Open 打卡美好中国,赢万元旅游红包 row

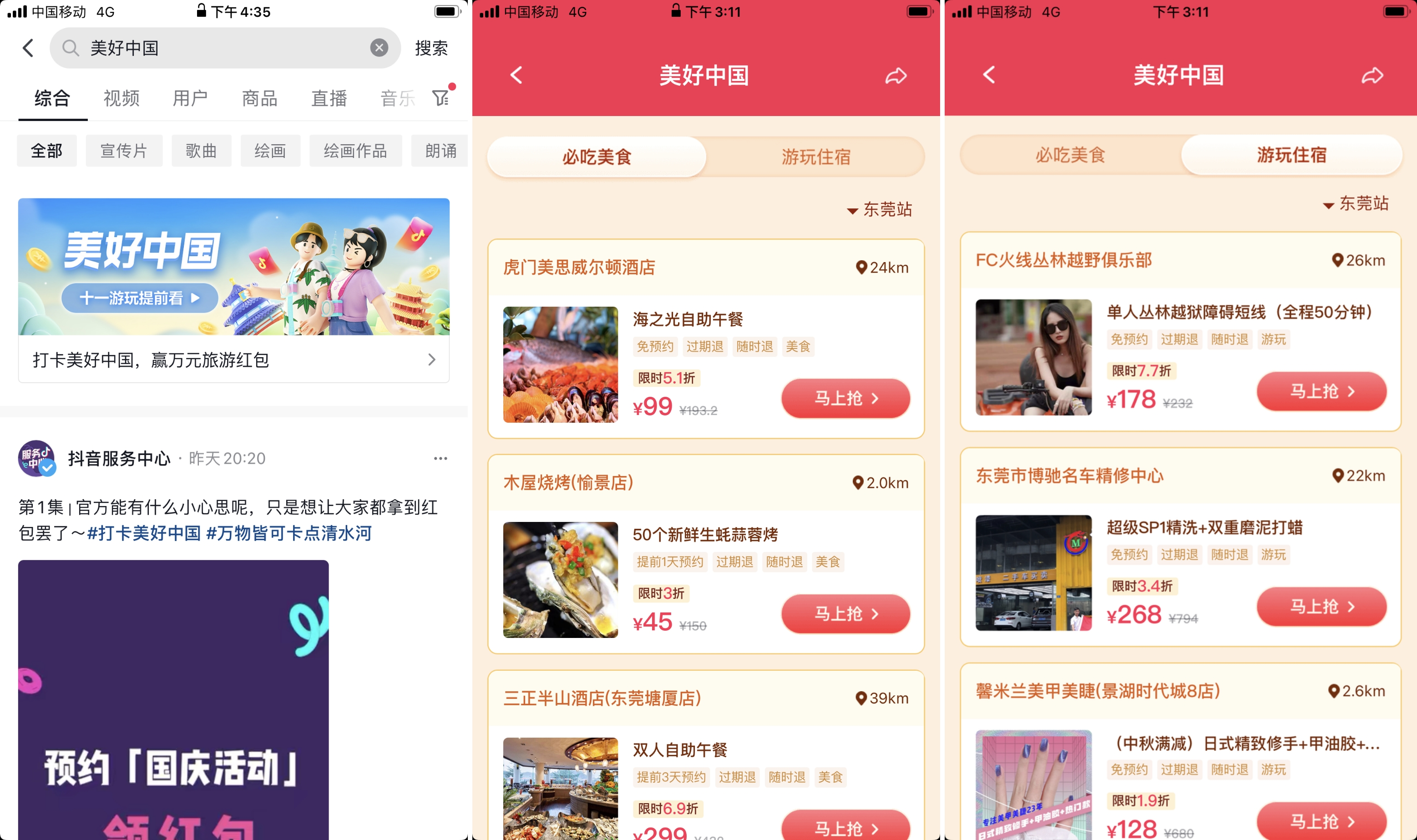(233, 359)
